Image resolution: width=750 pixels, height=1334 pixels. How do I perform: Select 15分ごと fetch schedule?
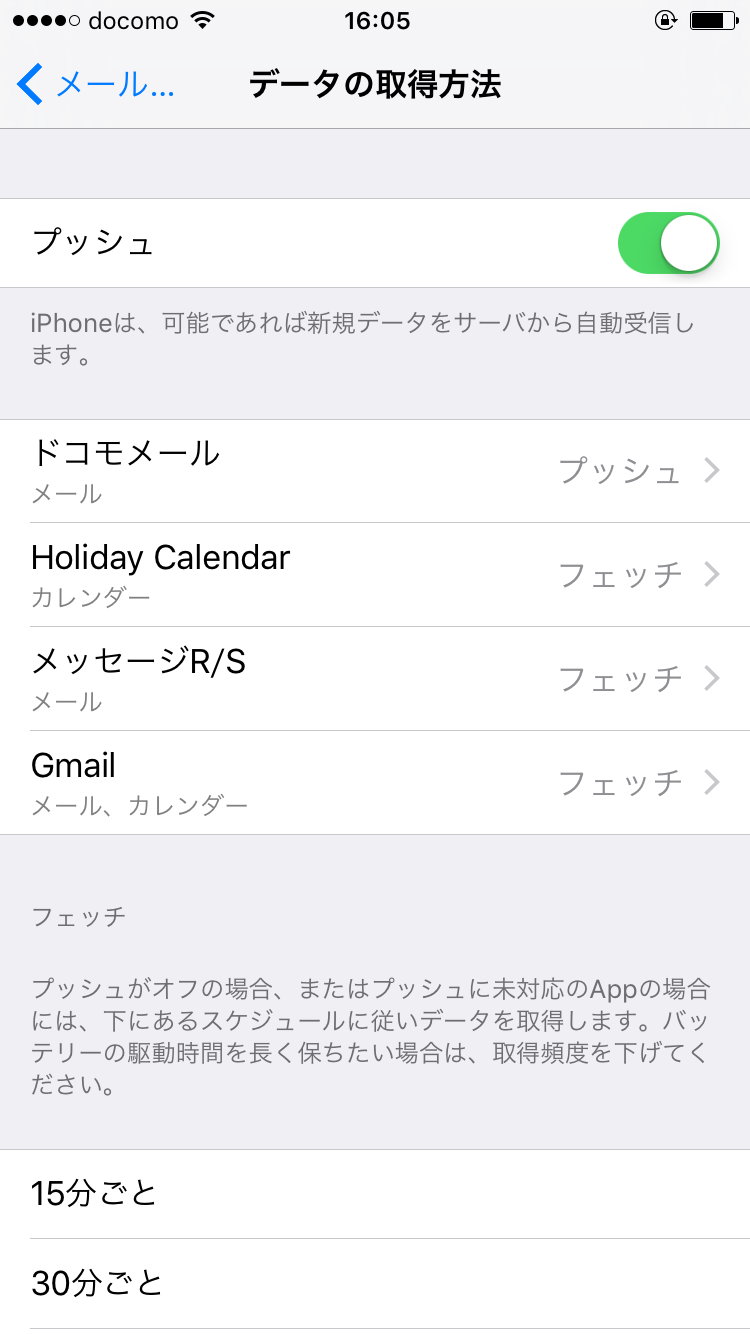(x=375, y=1194)
